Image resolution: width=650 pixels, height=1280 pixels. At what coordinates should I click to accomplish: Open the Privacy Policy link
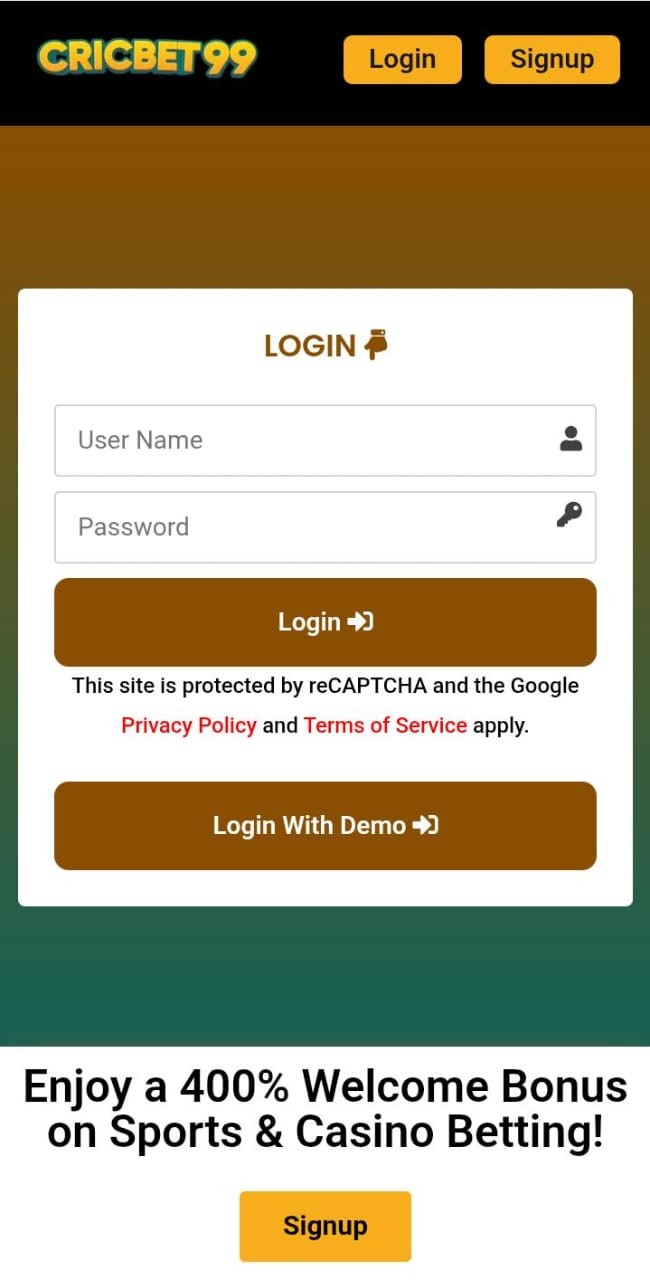point(189,725)
